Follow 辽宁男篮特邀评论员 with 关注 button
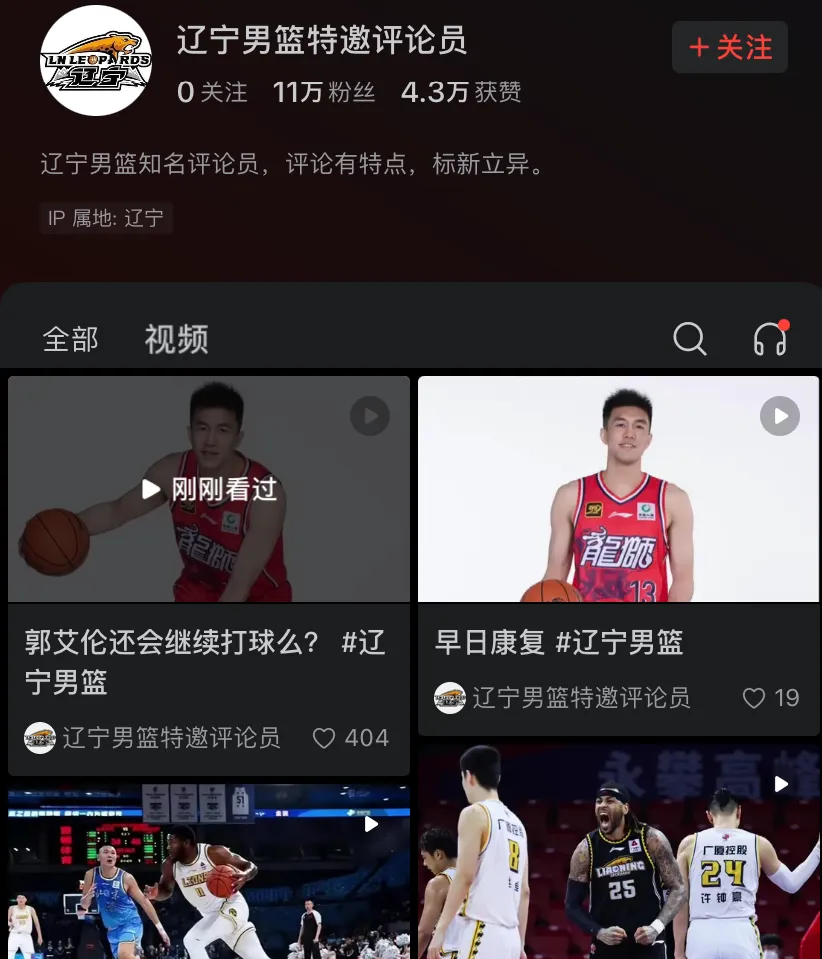 tap(730, 47)
